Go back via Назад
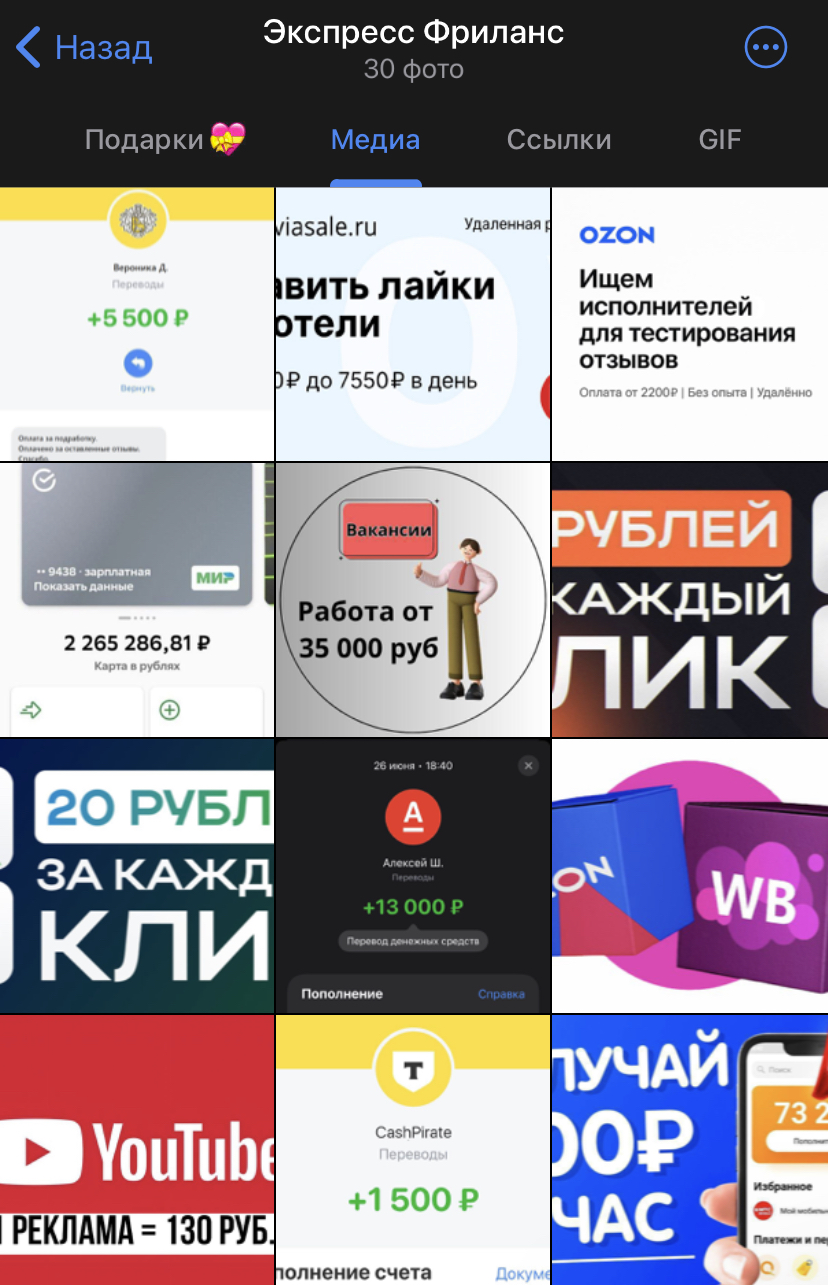 tap(85, 47)
